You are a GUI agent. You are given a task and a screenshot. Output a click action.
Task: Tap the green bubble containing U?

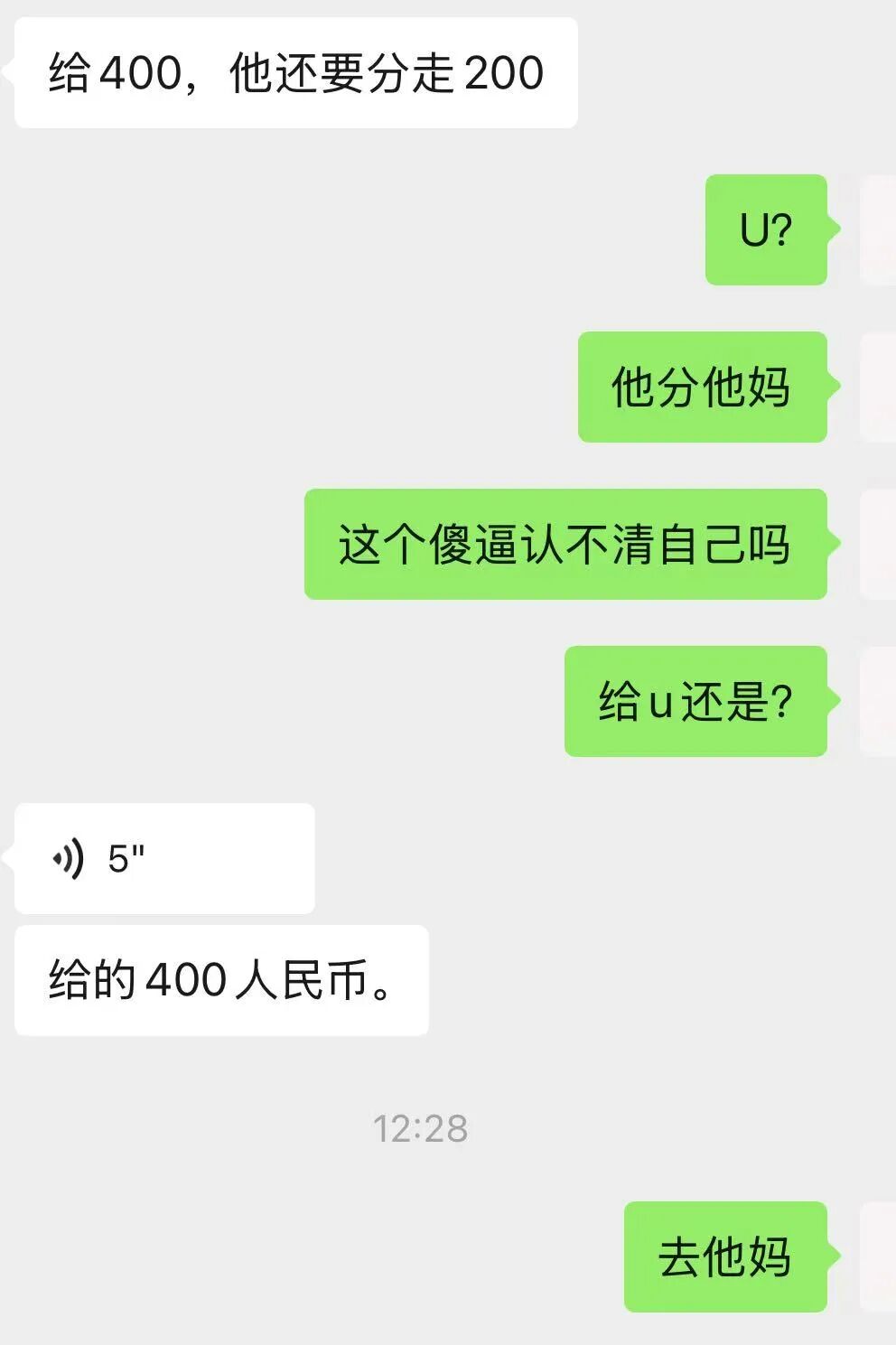pyautogui.click(x=766, y=233)
